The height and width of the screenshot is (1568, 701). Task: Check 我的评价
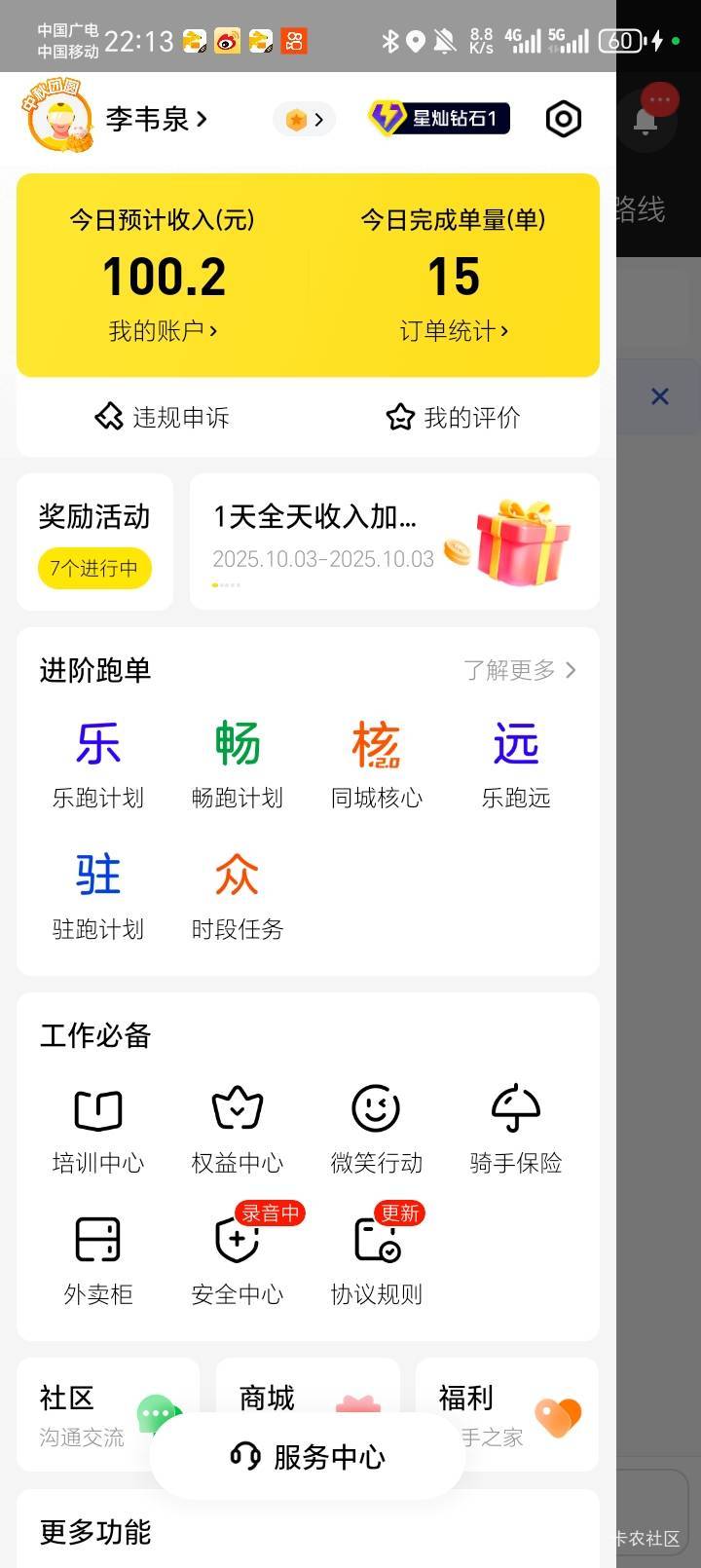(x=454, y=418)
